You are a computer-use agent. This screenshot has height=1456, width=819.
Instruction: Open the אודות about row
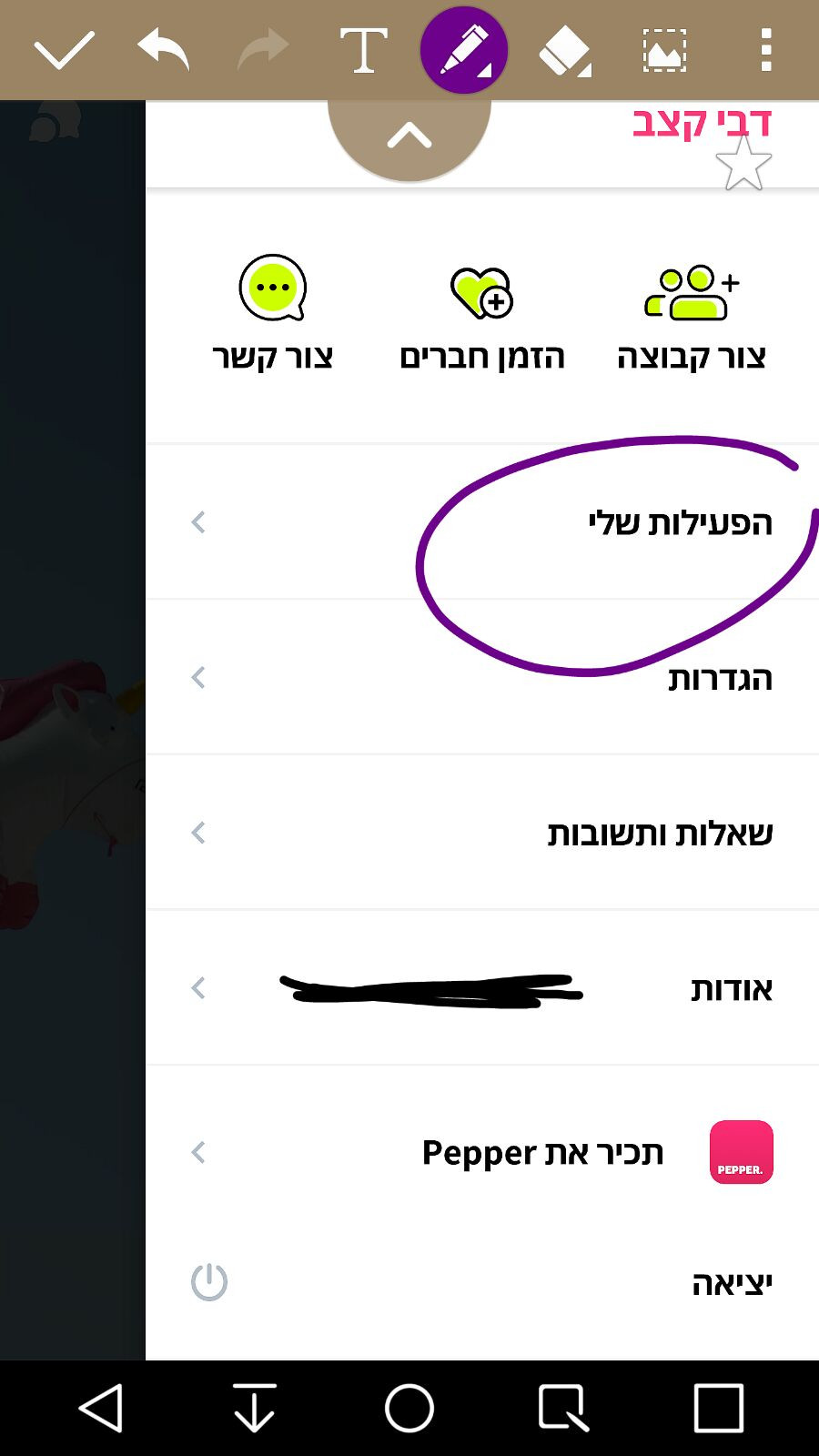[482, 988]
